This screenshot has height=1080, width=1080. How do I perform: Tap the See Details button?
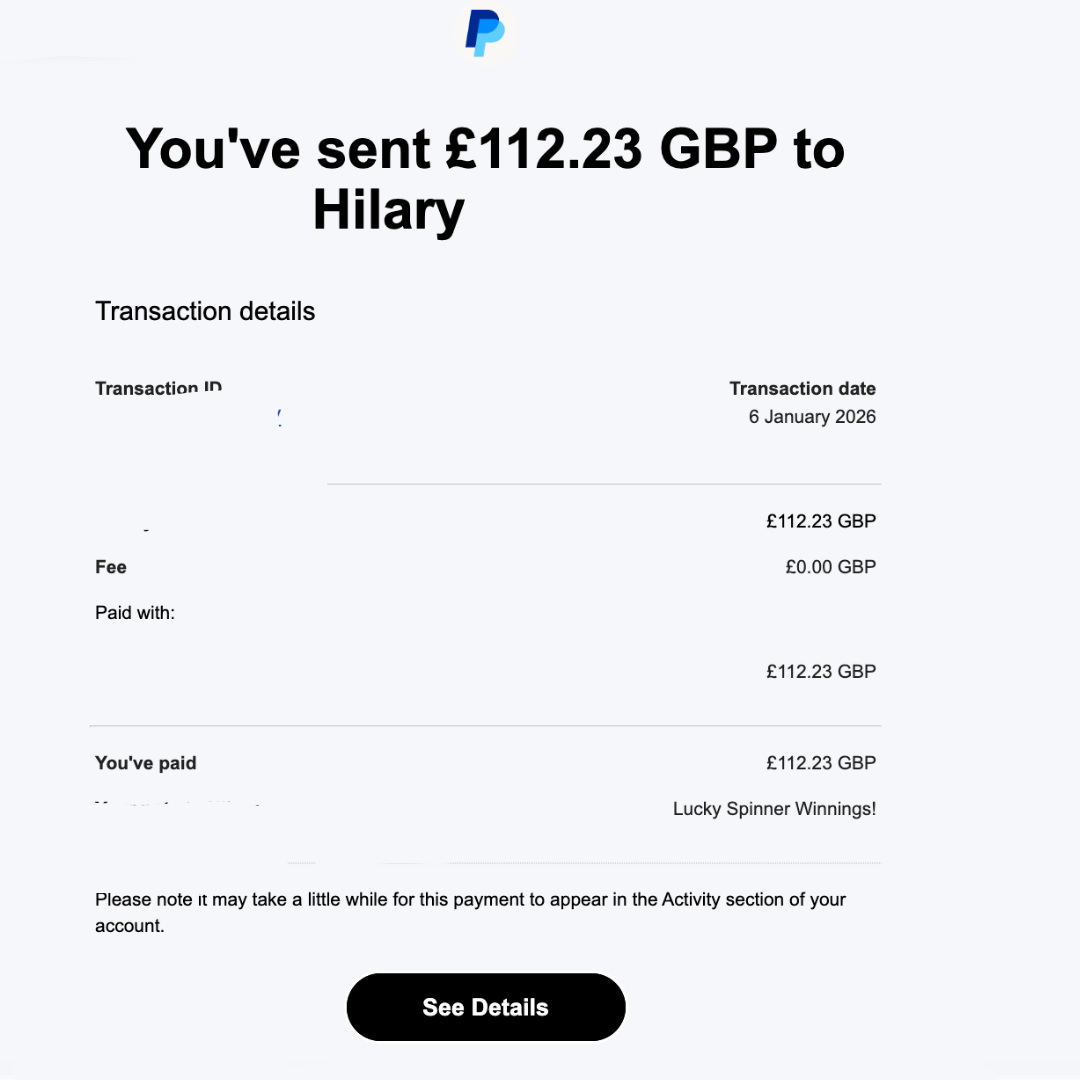point(485,1007)
